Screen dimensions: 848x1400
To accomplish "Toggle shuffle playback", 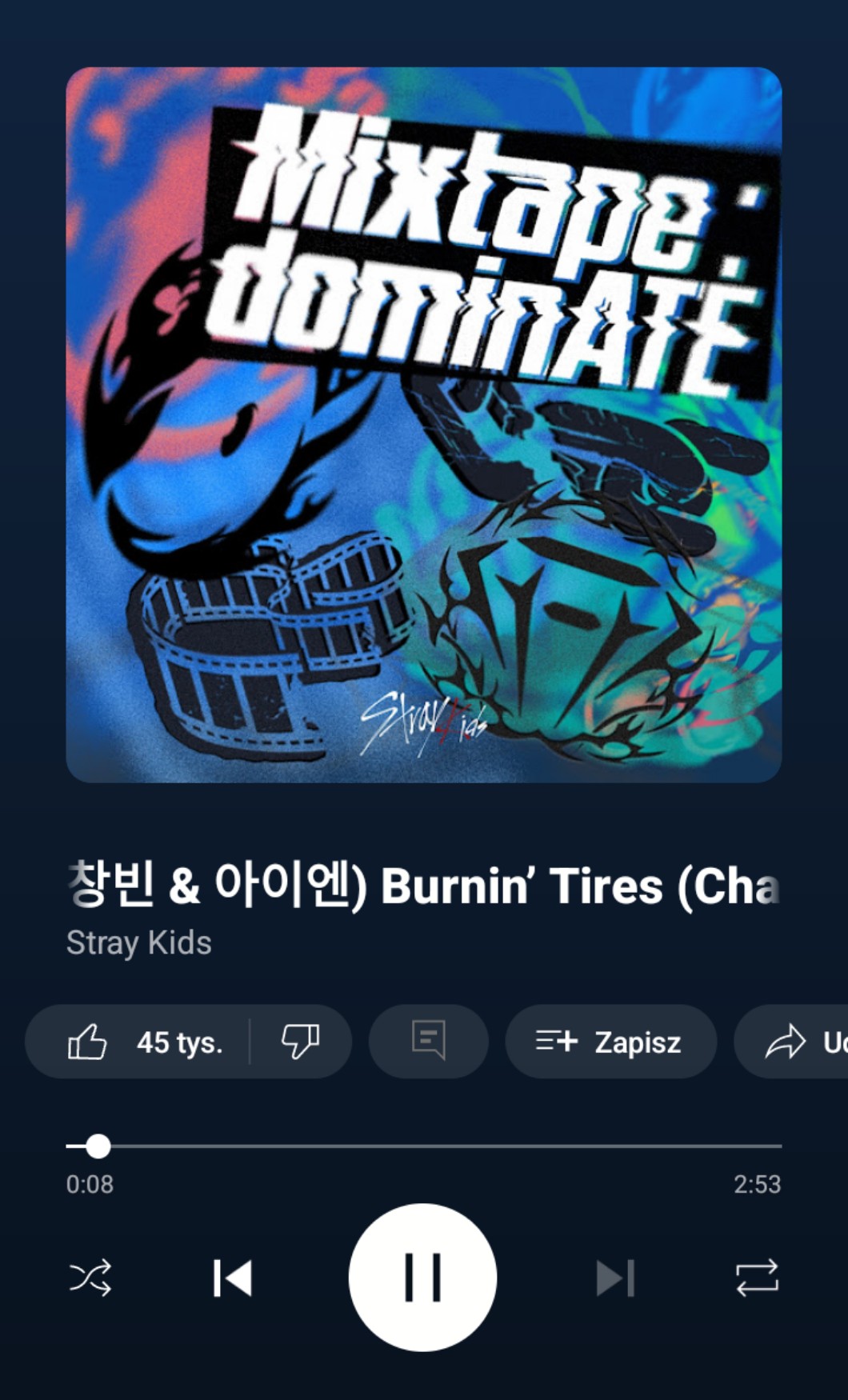I will (x=90, y=1278).
